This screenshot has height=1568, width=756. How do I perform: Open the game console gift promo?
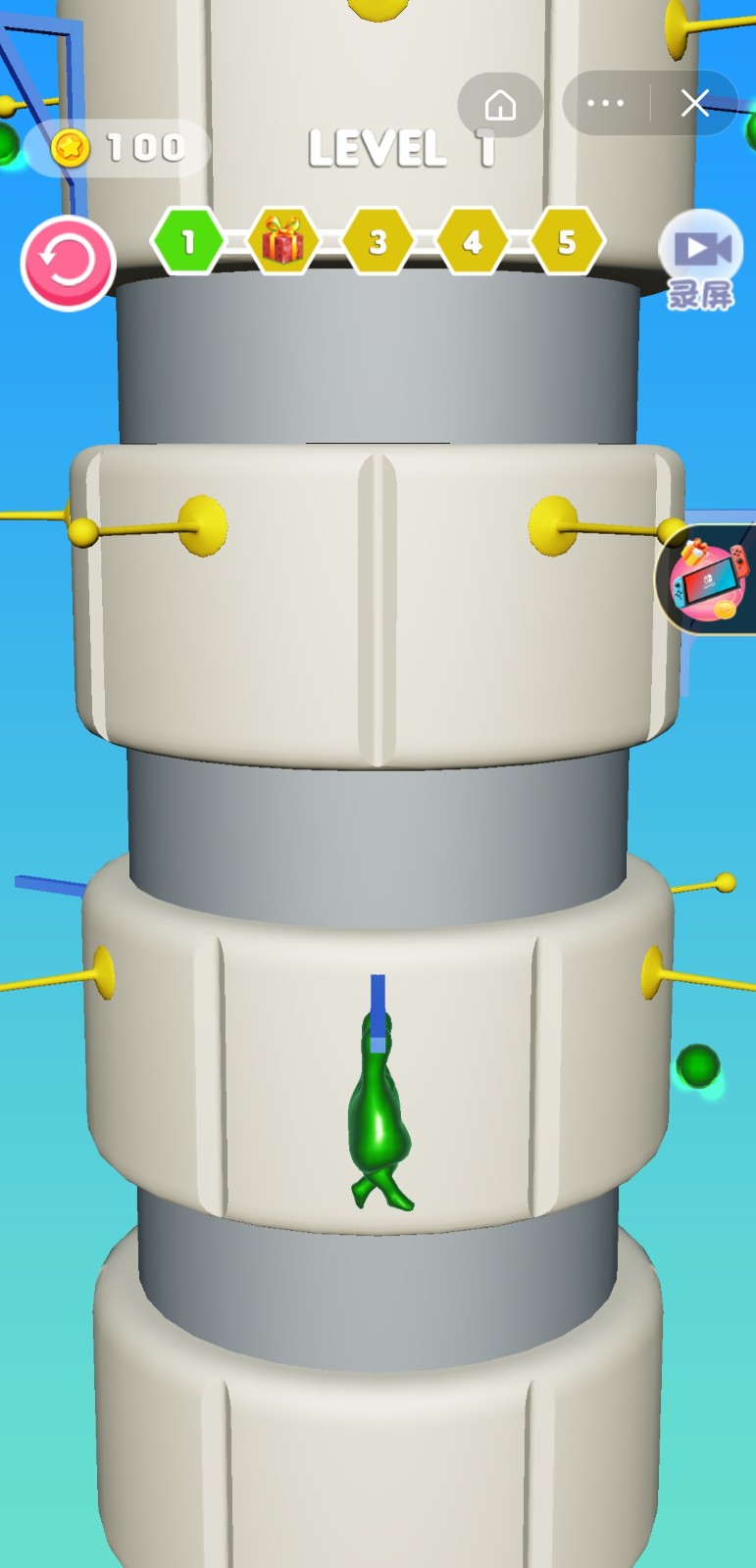(x=710, y=579)
